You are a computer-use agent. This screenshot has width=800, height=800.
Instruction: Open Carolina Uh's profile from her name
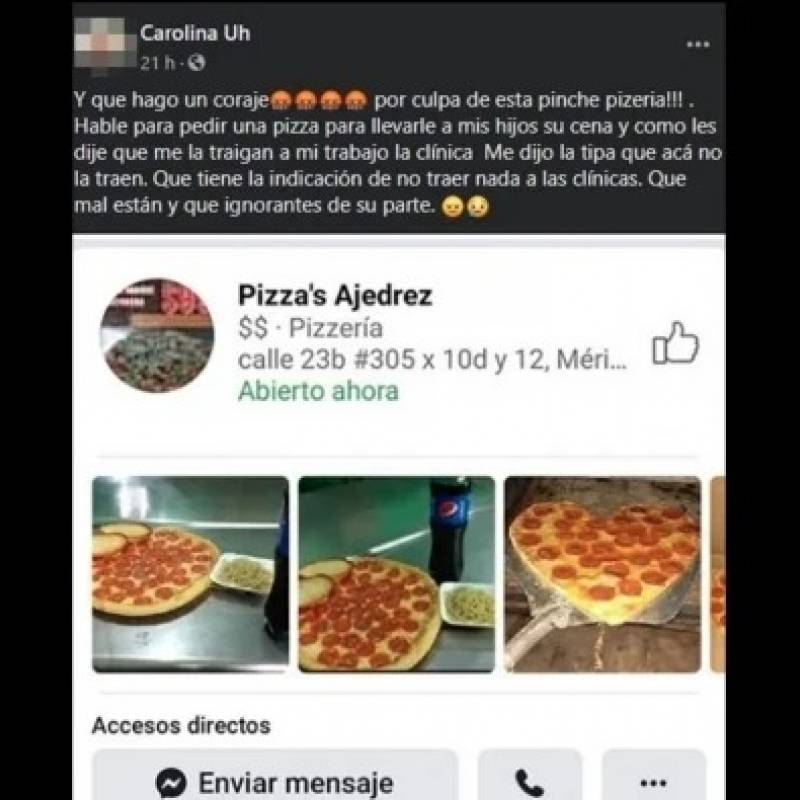(195, 33)
